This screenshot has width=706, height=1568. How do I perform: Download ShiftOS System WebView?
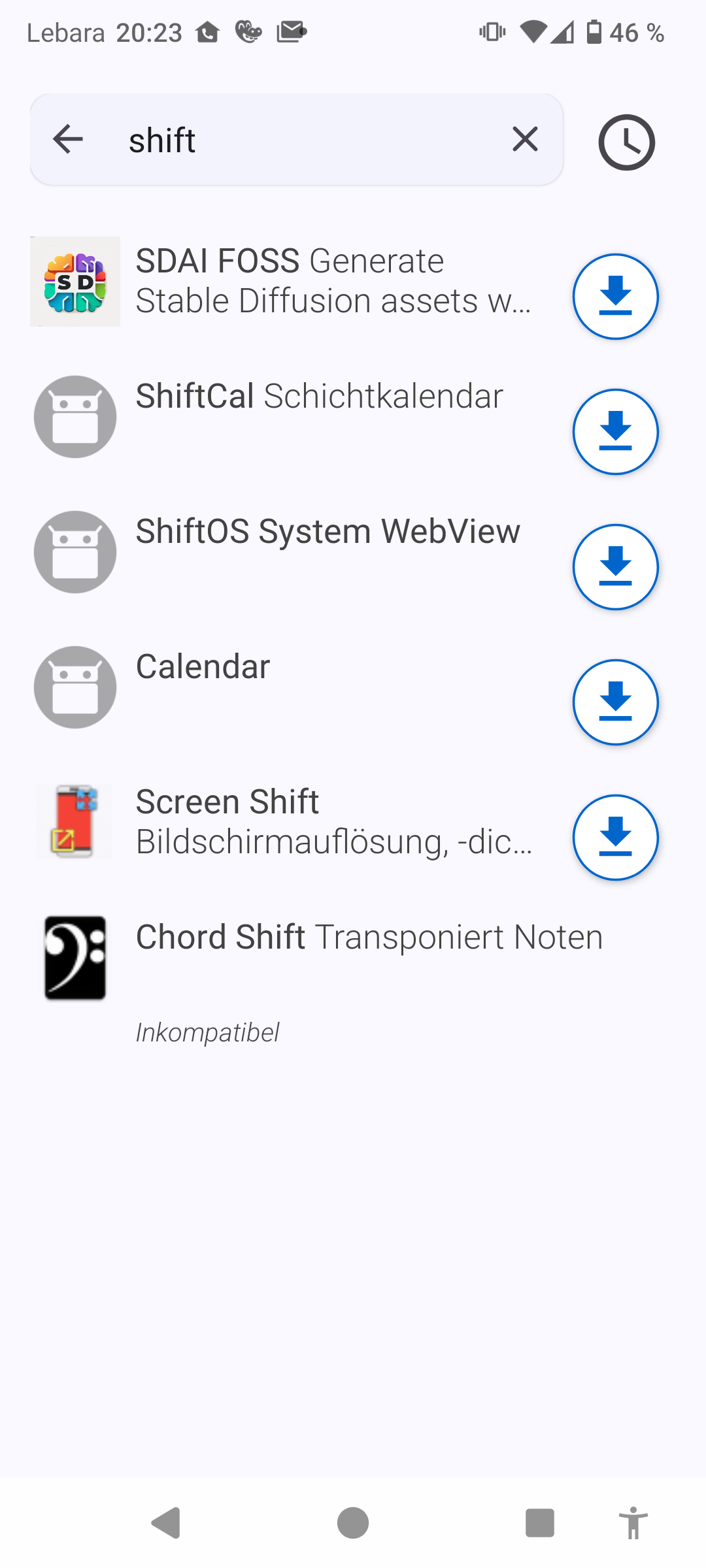point(615,567)
